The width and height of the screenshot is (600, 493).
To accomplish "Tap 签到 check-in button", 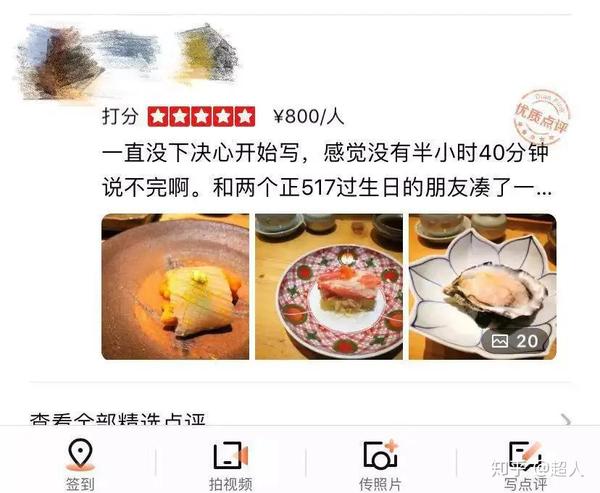I will pos(80,464).
